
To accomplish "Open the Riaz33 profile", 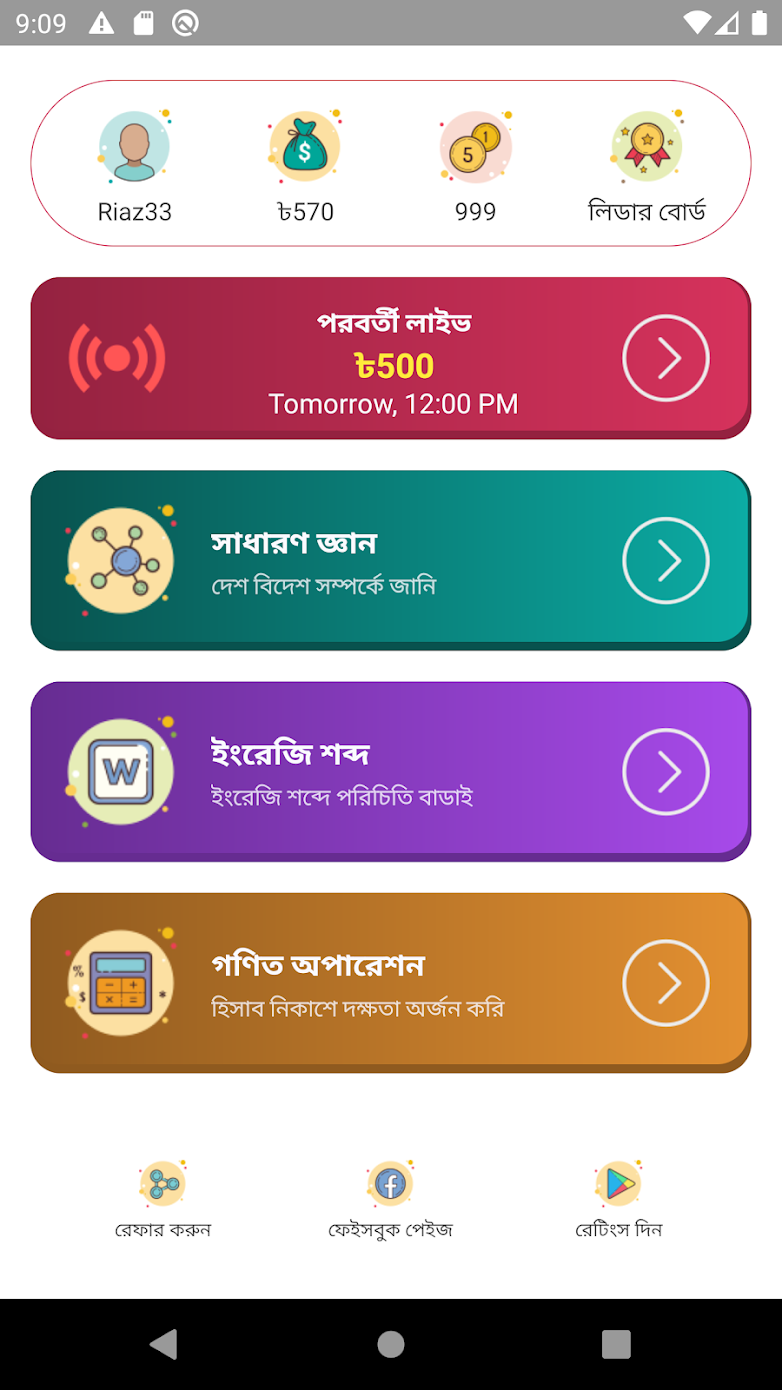I will point(134,165).
